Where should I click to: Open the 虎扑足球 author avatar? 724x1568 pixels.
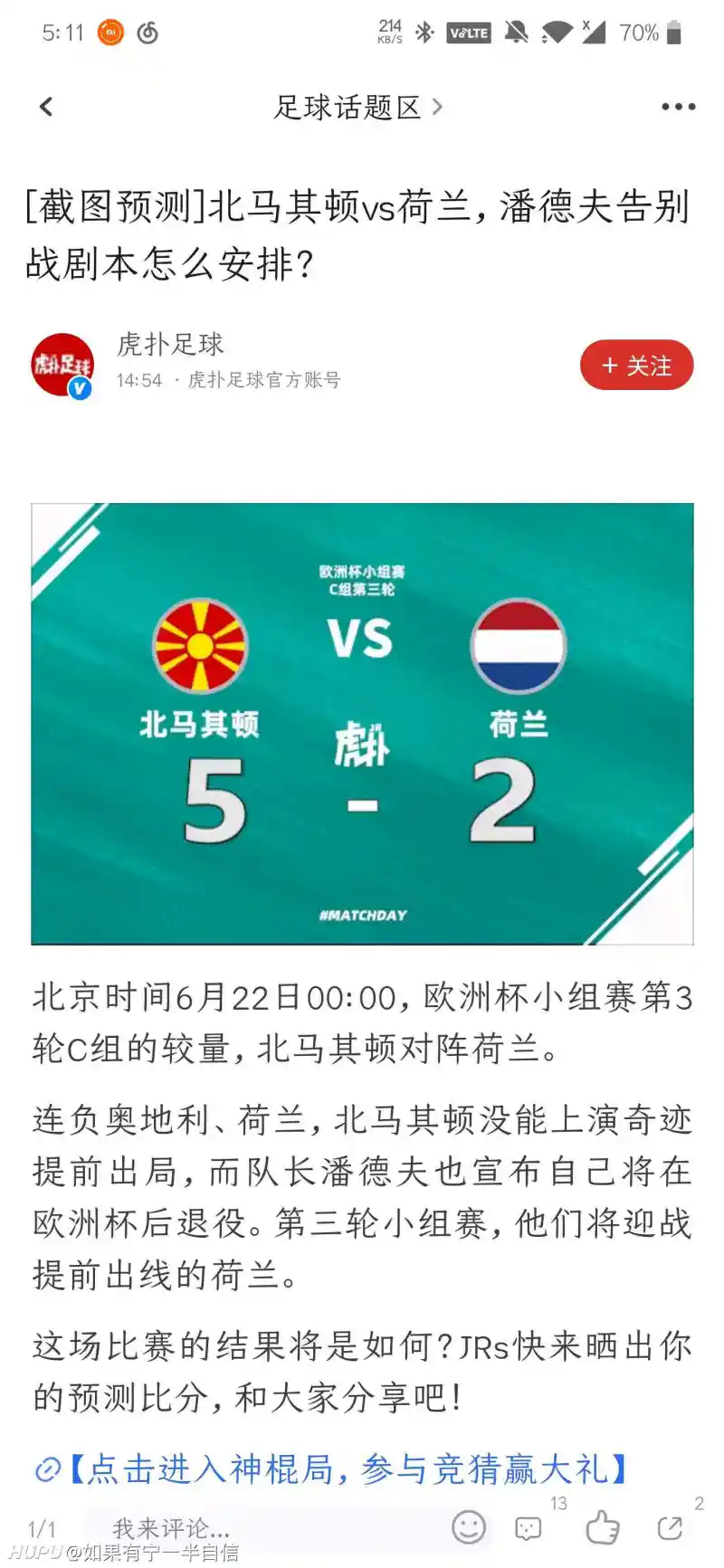tap(62, 365)
